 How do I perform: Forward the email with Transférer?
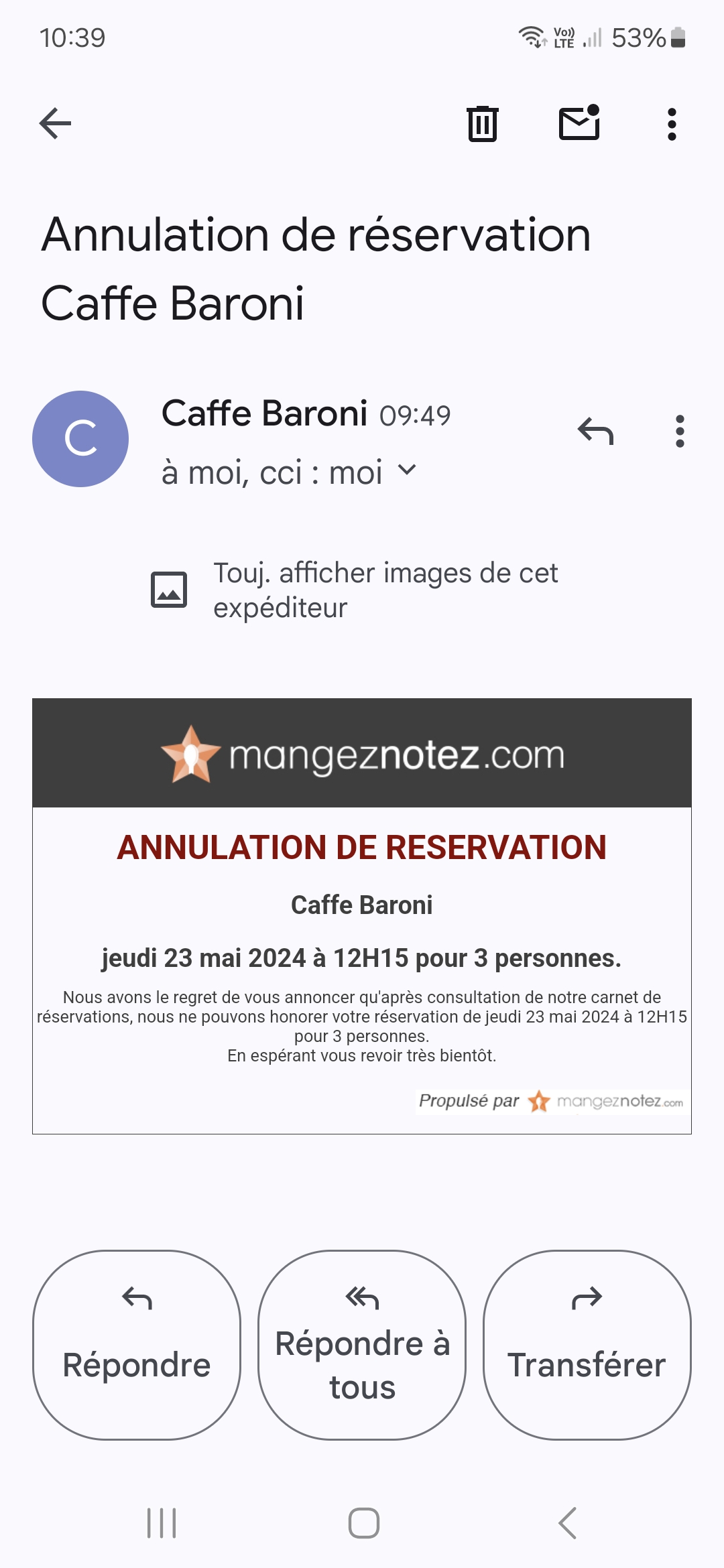[x=587, y=1344]
